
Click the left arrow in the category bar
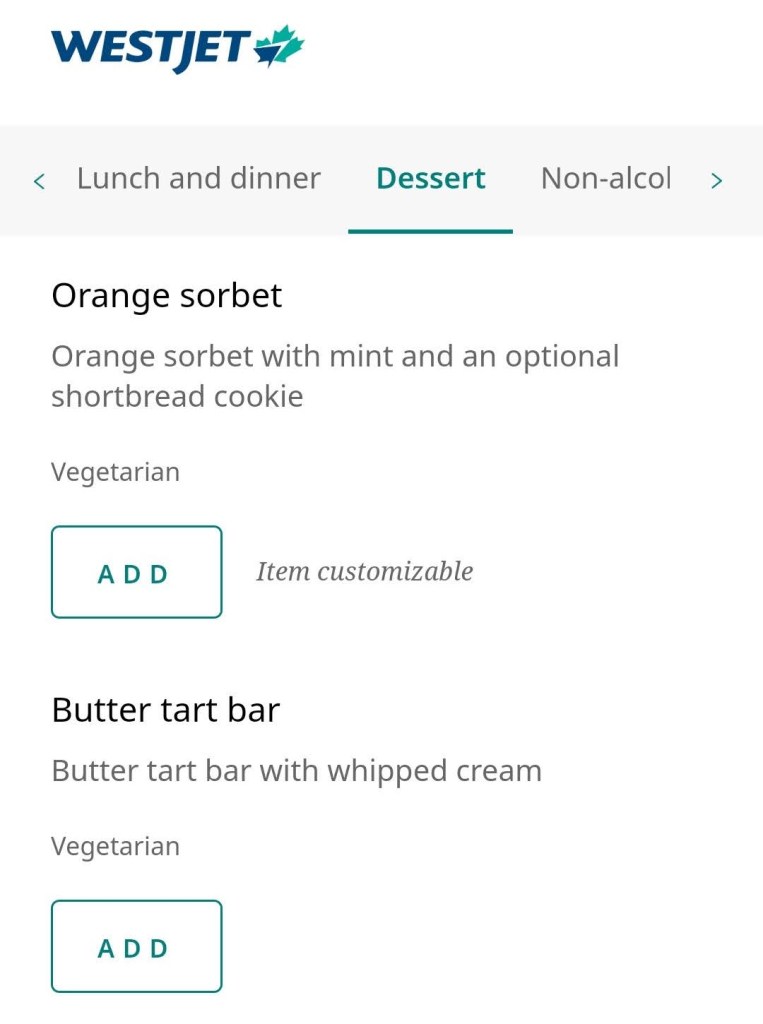[38, 181]
